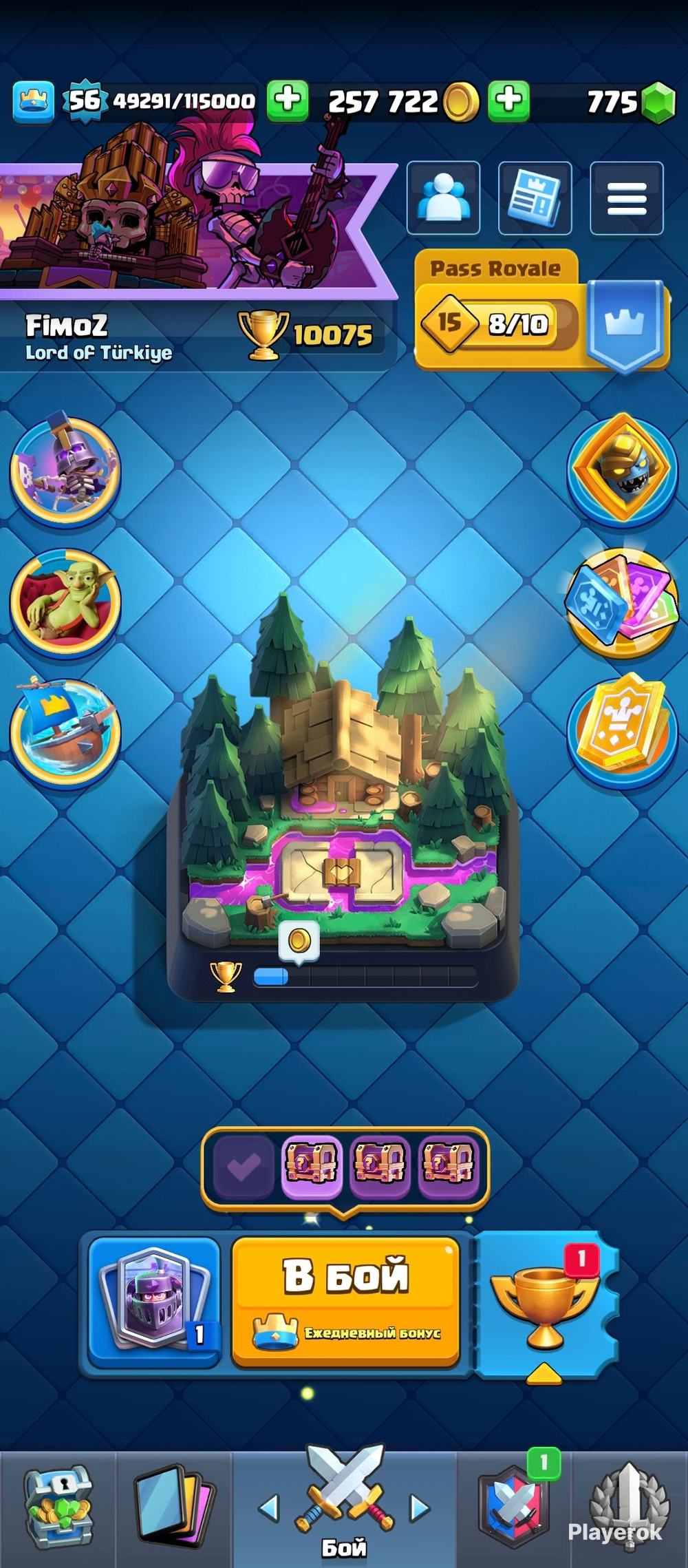Open the events sword-and-wreath tab
The width and height of the screenshot is (688, 1568).
(629, 1507)
